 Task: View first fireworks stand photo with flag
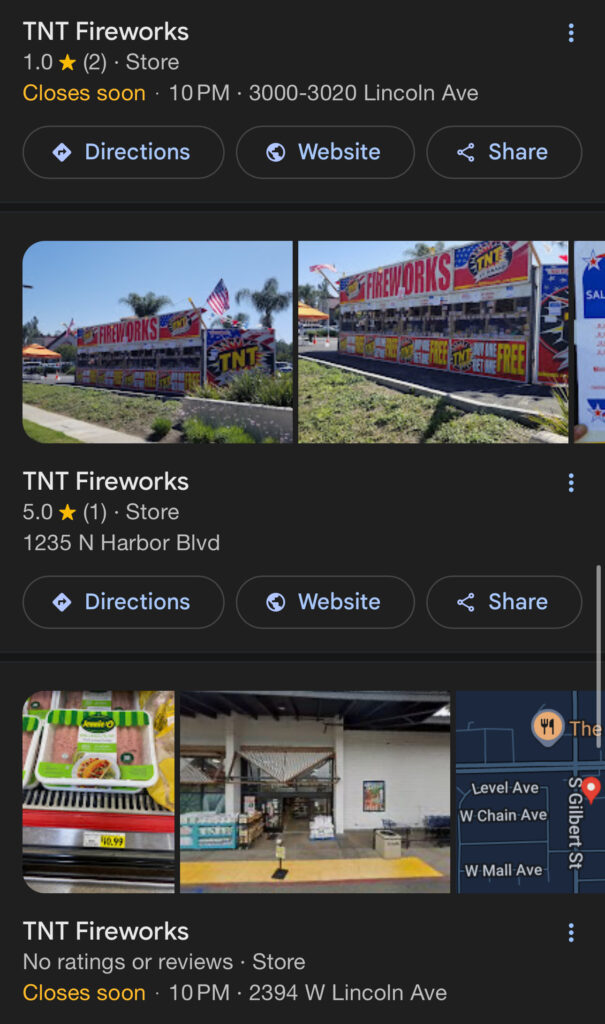pyautogui.click(x=157, y=341)
